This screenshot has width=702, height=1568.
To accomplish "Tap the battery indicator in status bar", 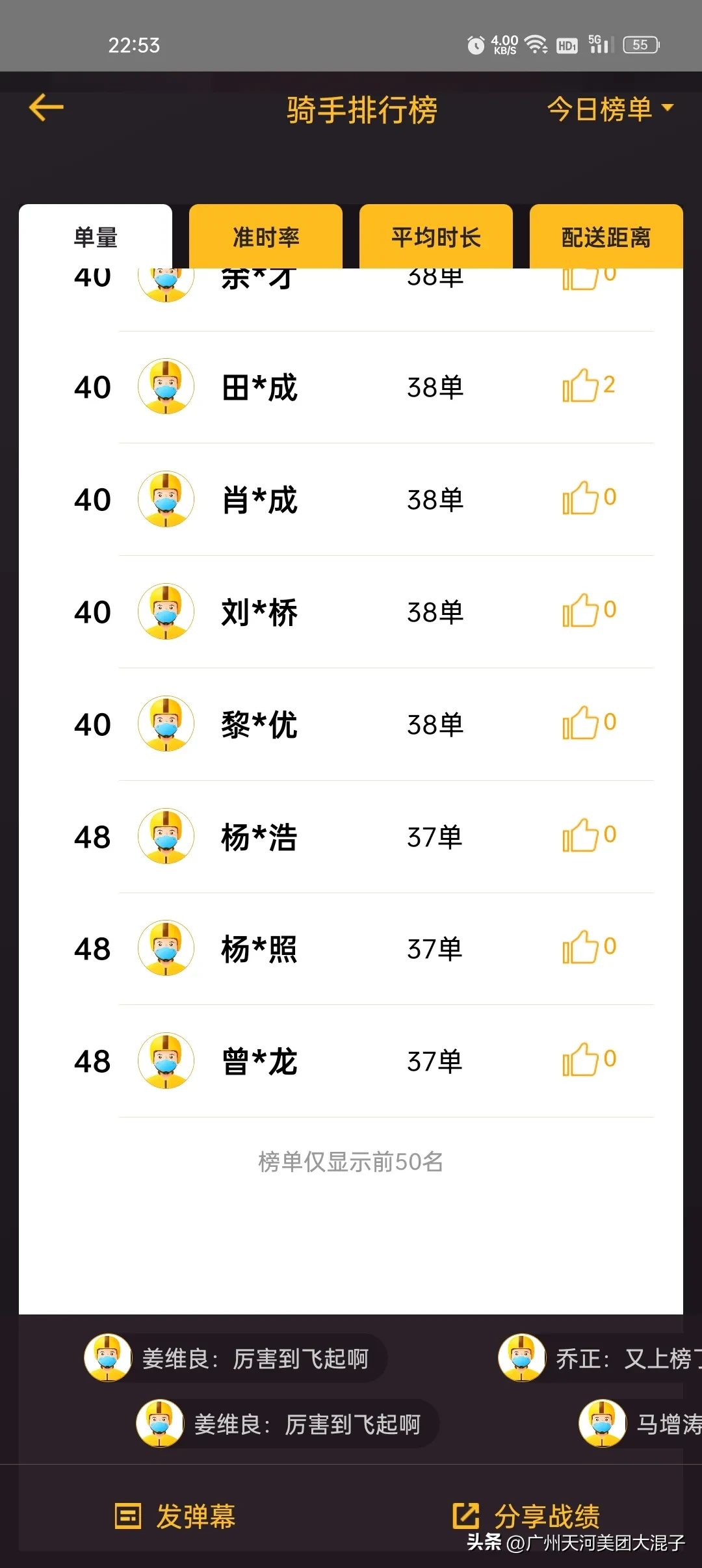I will tap(640, 44).
